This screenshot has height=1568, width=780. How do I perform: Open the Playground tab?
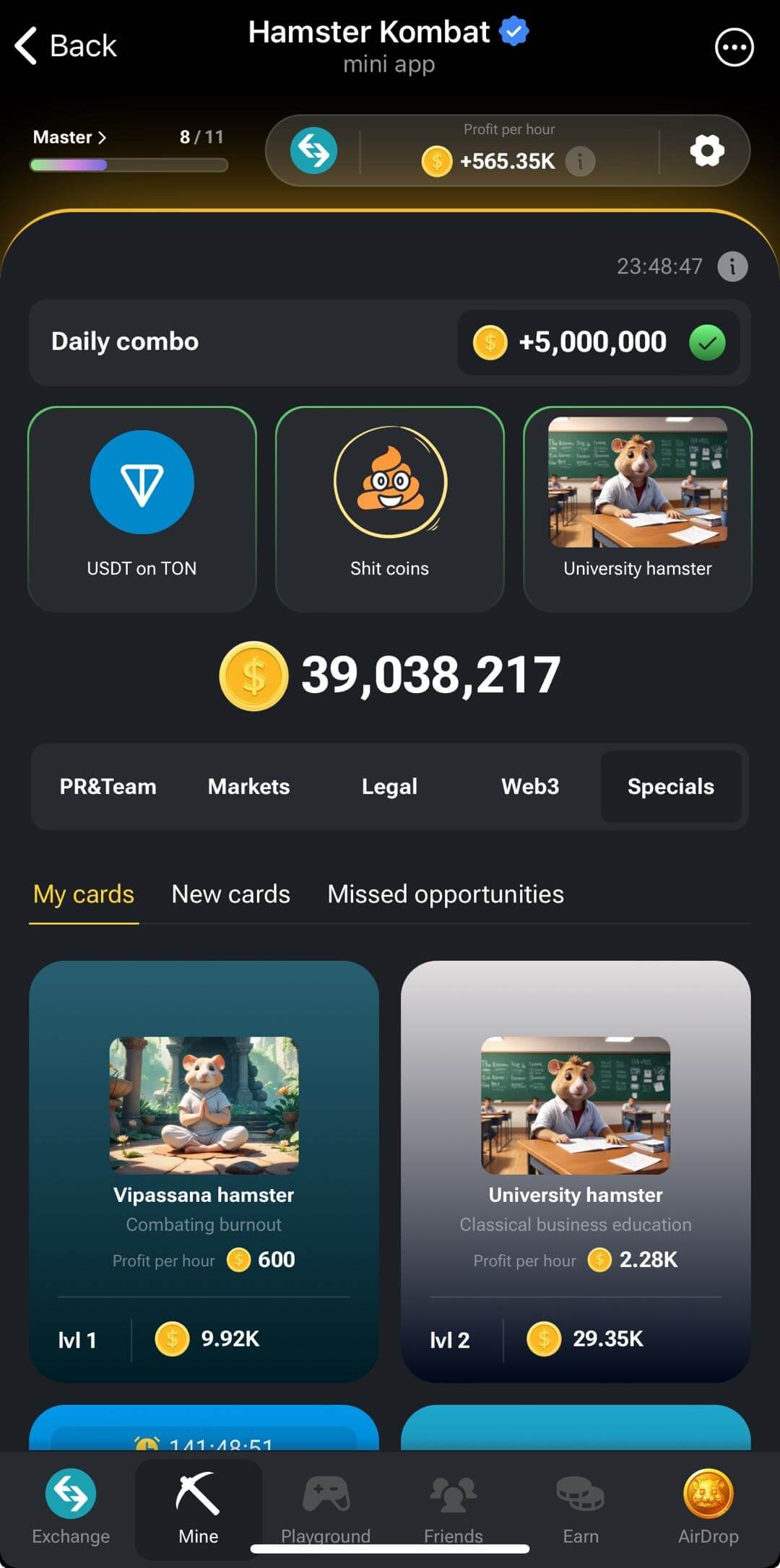coord(326,1507)
